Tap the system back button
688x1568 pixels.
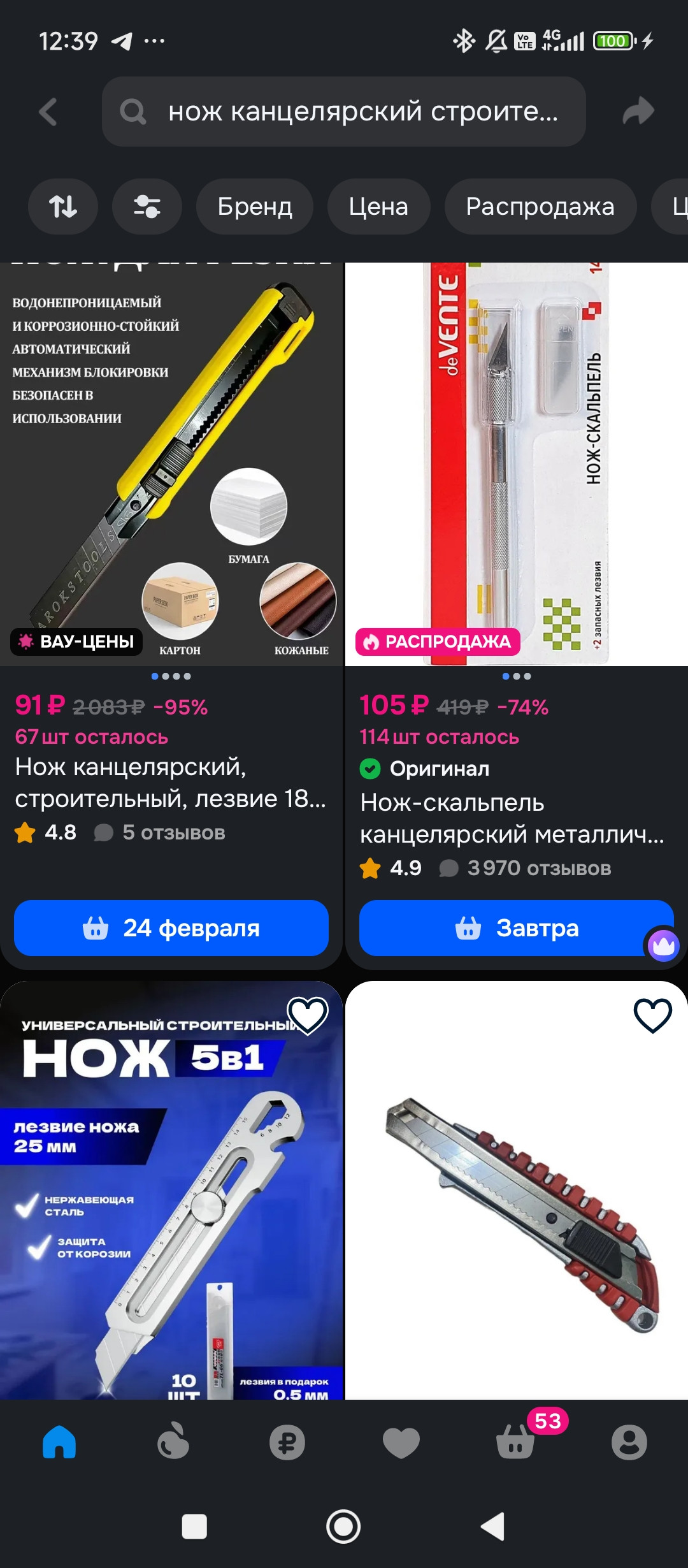pyautogui.click(x=492, y=1526)
